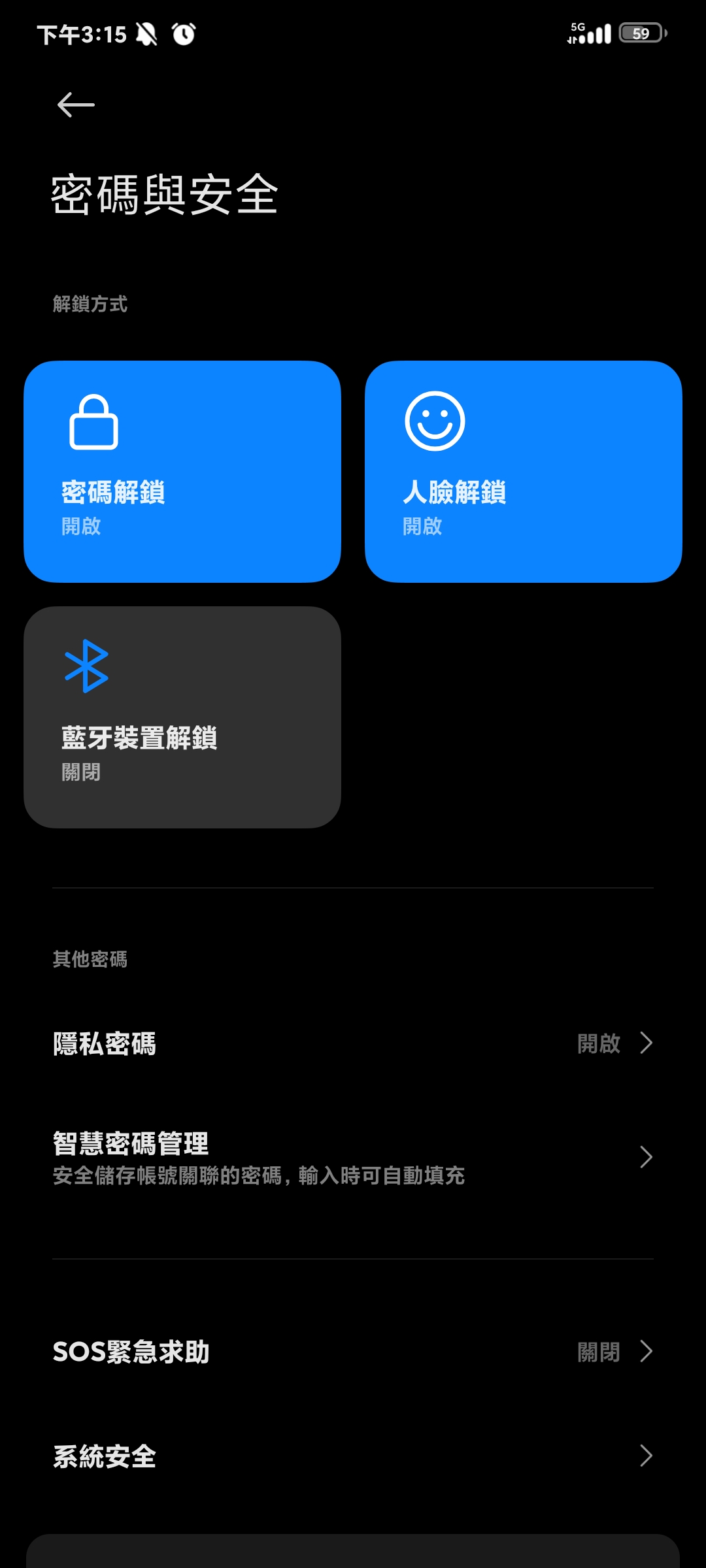Open SOS緊急求助 settings
This screenshot has height=1568, width=706.
[x=353, y=1351]
